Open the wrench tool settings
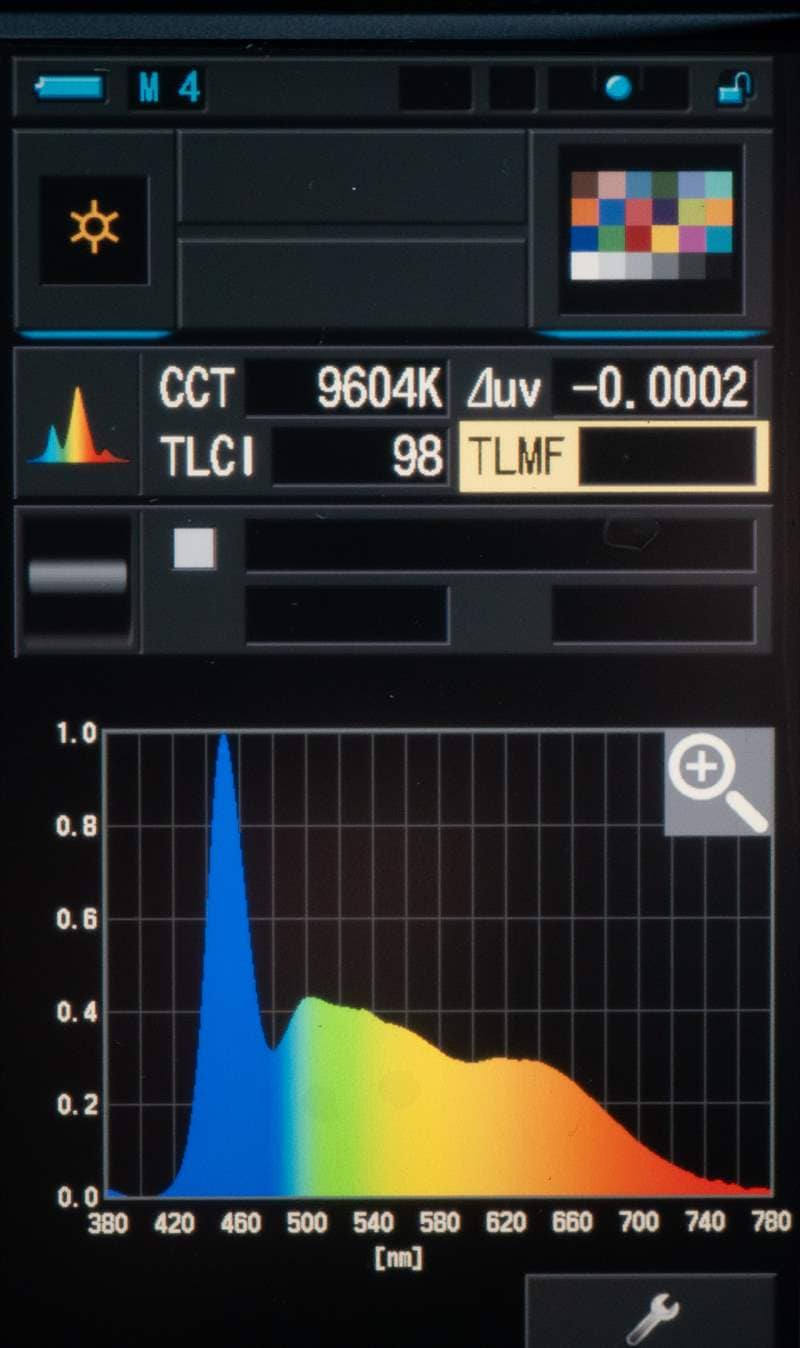800x1348 pixels. click(651, 1314)
